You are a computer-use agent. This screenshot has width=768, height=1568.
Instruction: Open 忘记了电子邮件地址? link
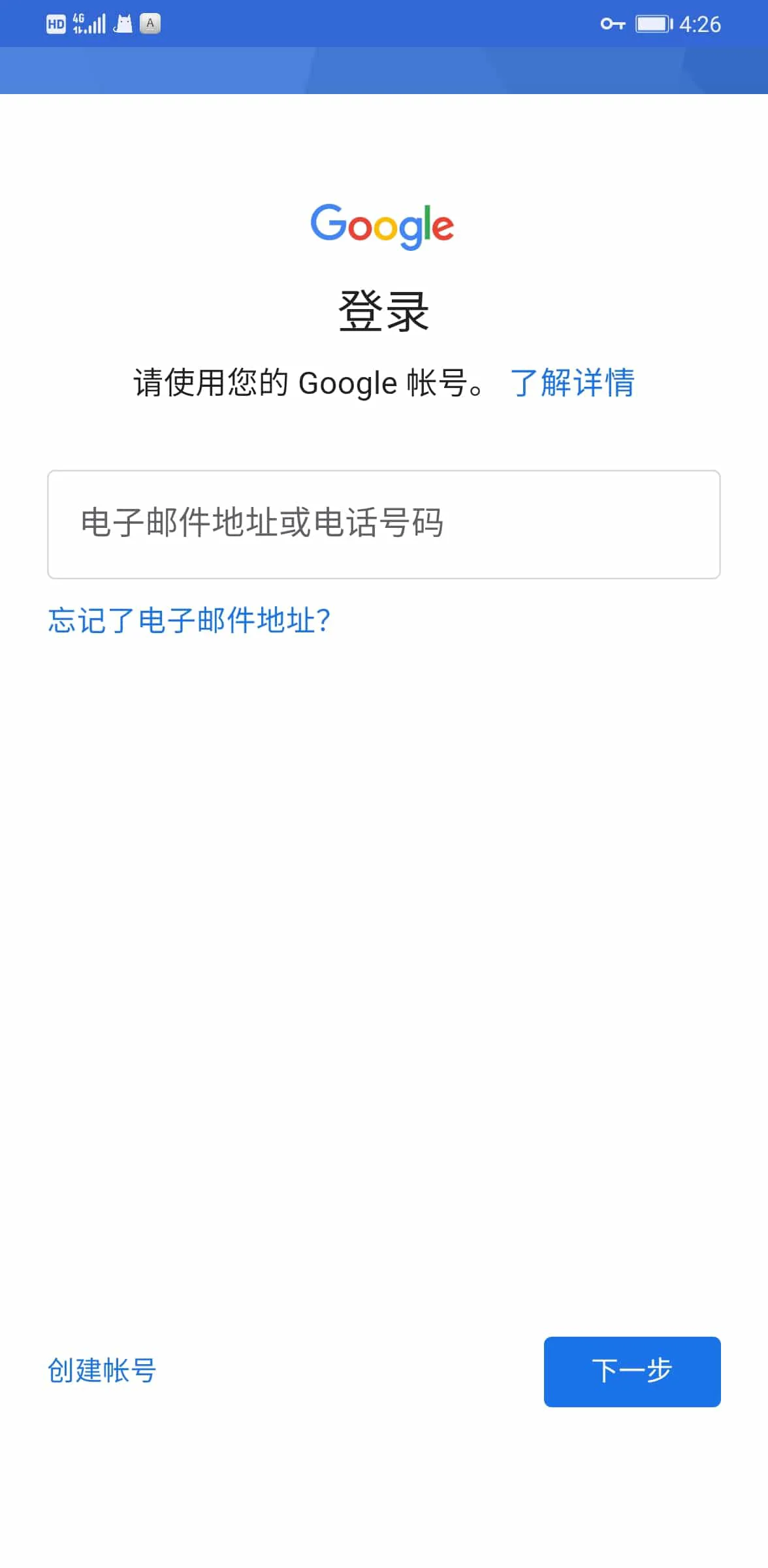click(189, 620)
